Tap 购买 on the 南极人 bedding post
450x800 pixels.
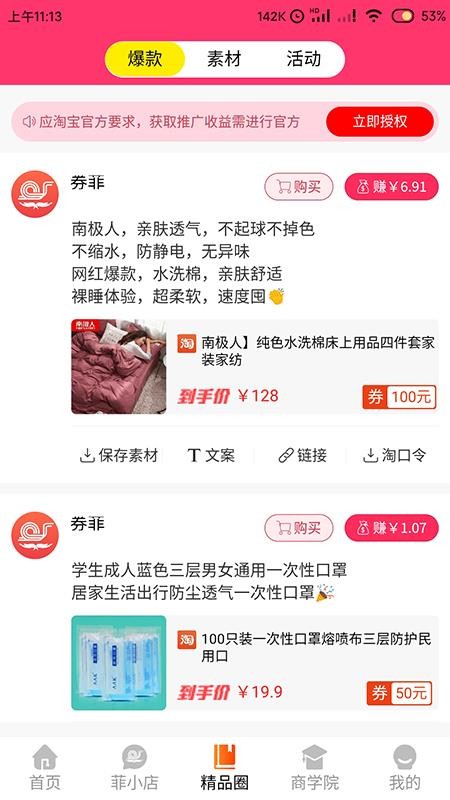[x=298, y=187]
